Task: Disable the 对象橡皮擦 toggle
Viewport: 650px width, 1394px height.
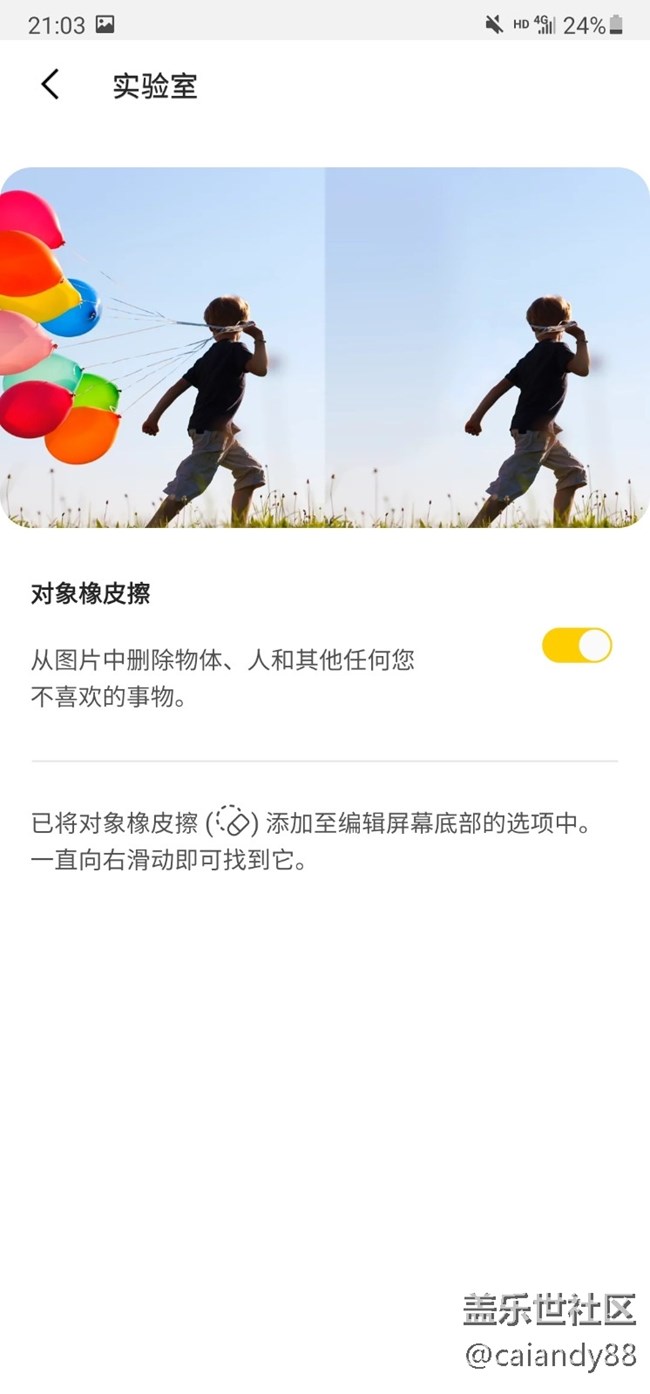Action: point(577,646)
